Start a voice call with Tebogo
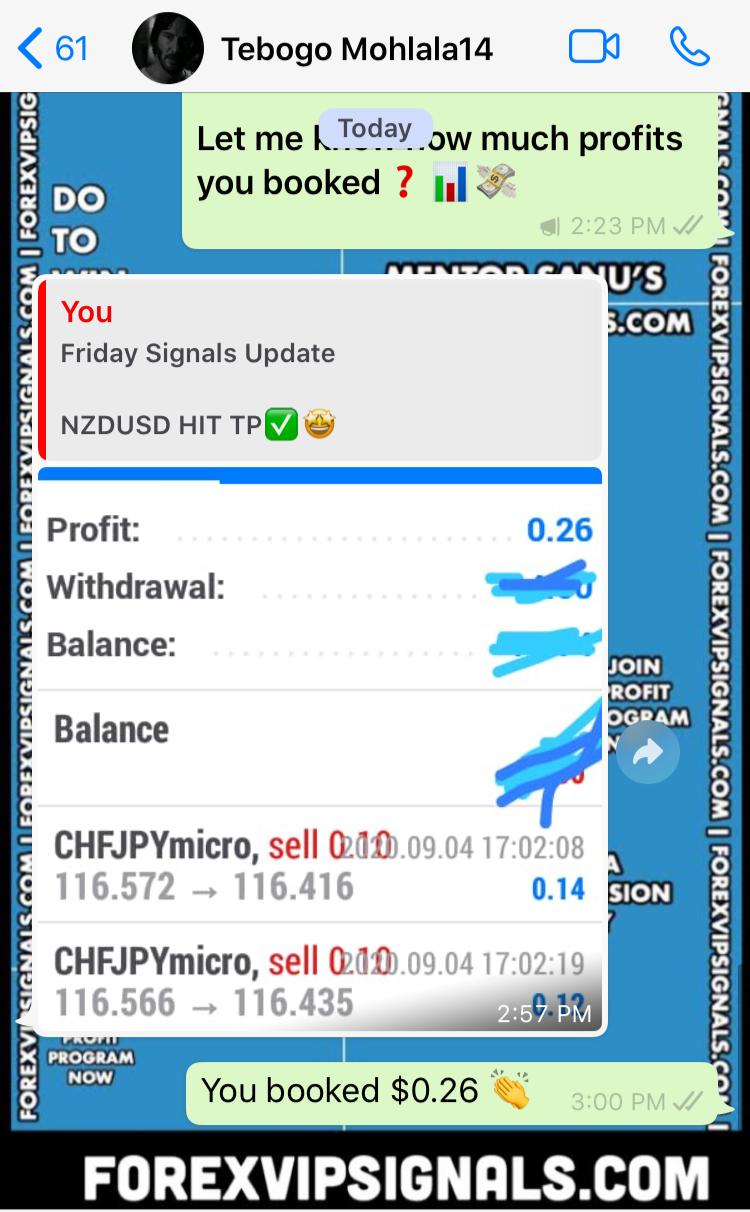This screenshot has height=1212, width=750. click(689, 47)
